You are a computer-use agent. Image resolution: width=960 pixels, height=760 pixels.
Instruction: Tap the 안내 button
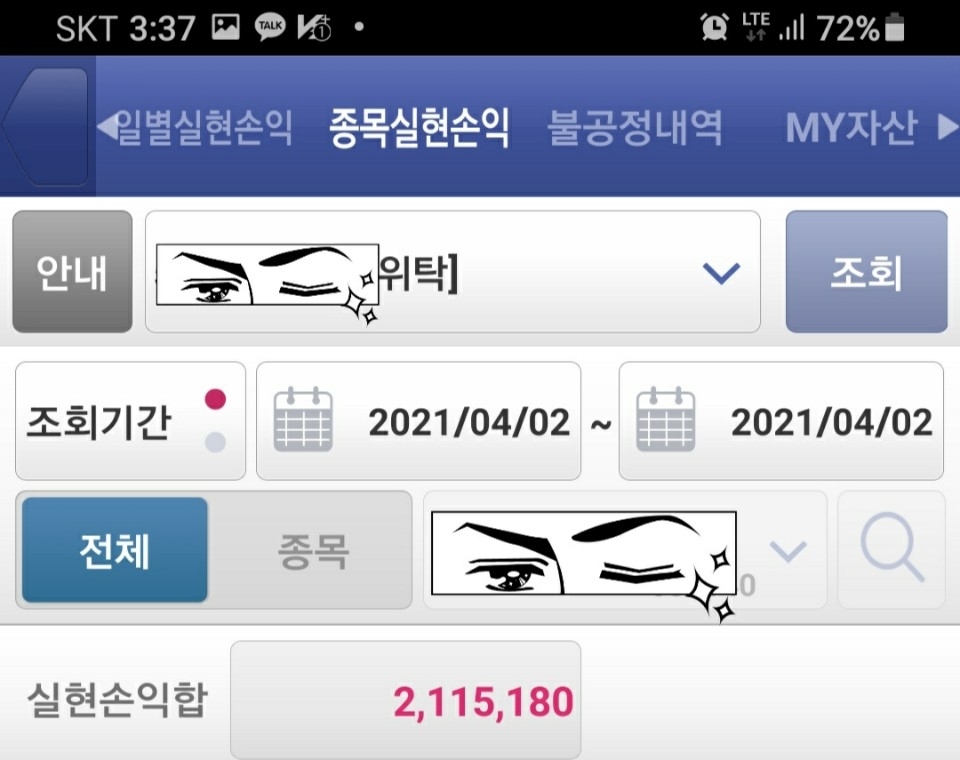pos(72,272)
